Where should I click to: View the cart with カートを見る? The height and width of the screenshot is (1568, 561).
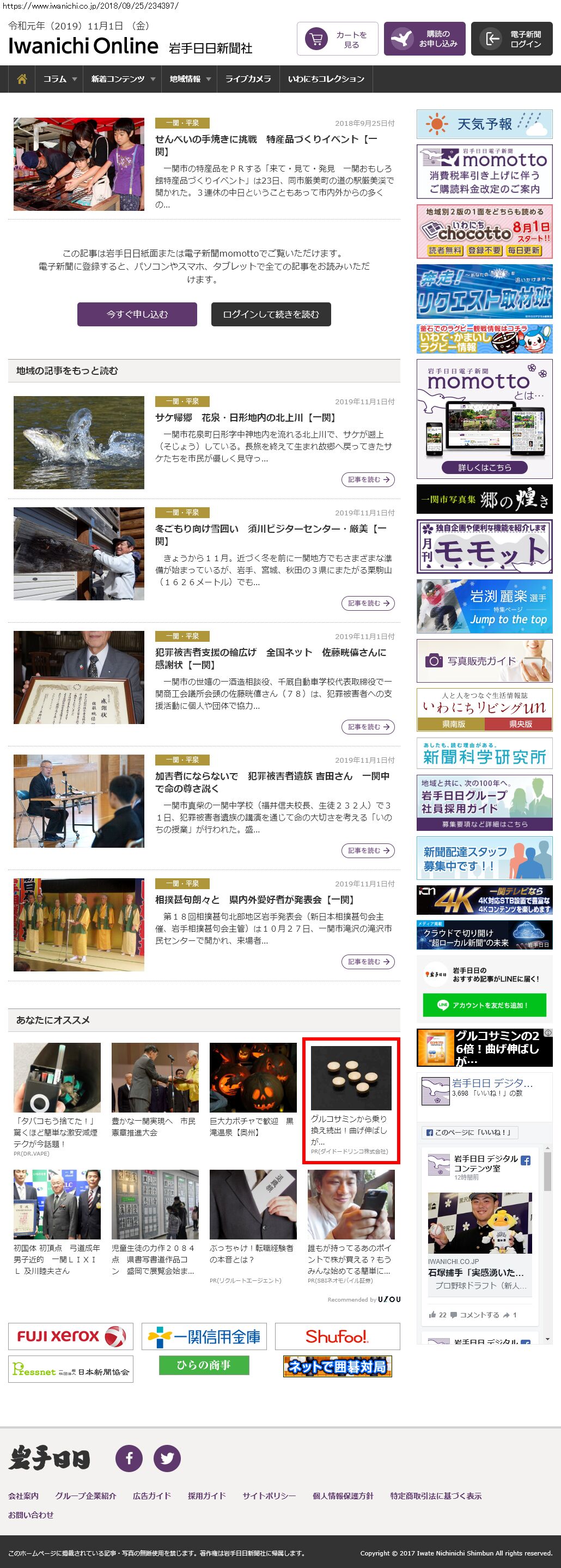(338, 39)
